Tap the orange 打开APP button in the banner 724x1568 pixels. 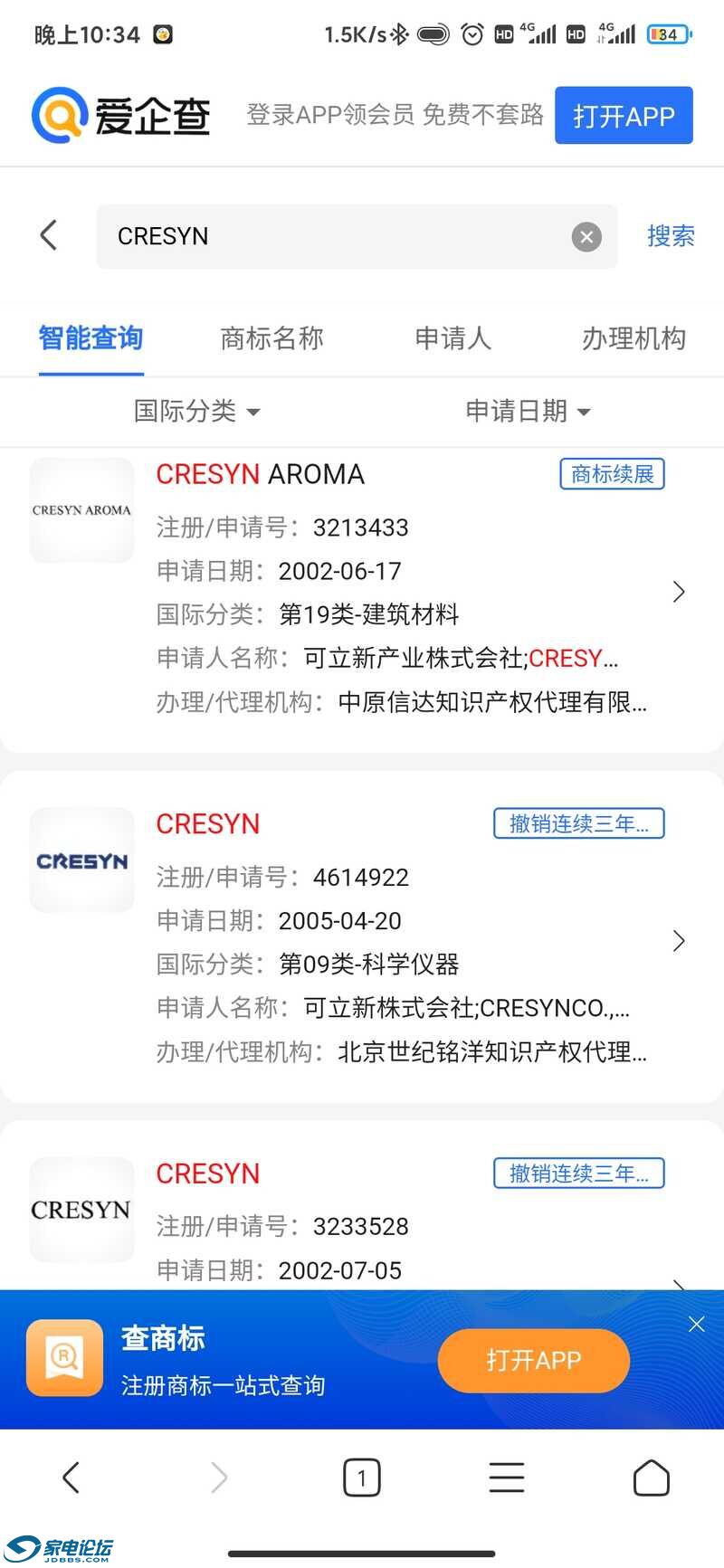click(x=533, y=1360)
